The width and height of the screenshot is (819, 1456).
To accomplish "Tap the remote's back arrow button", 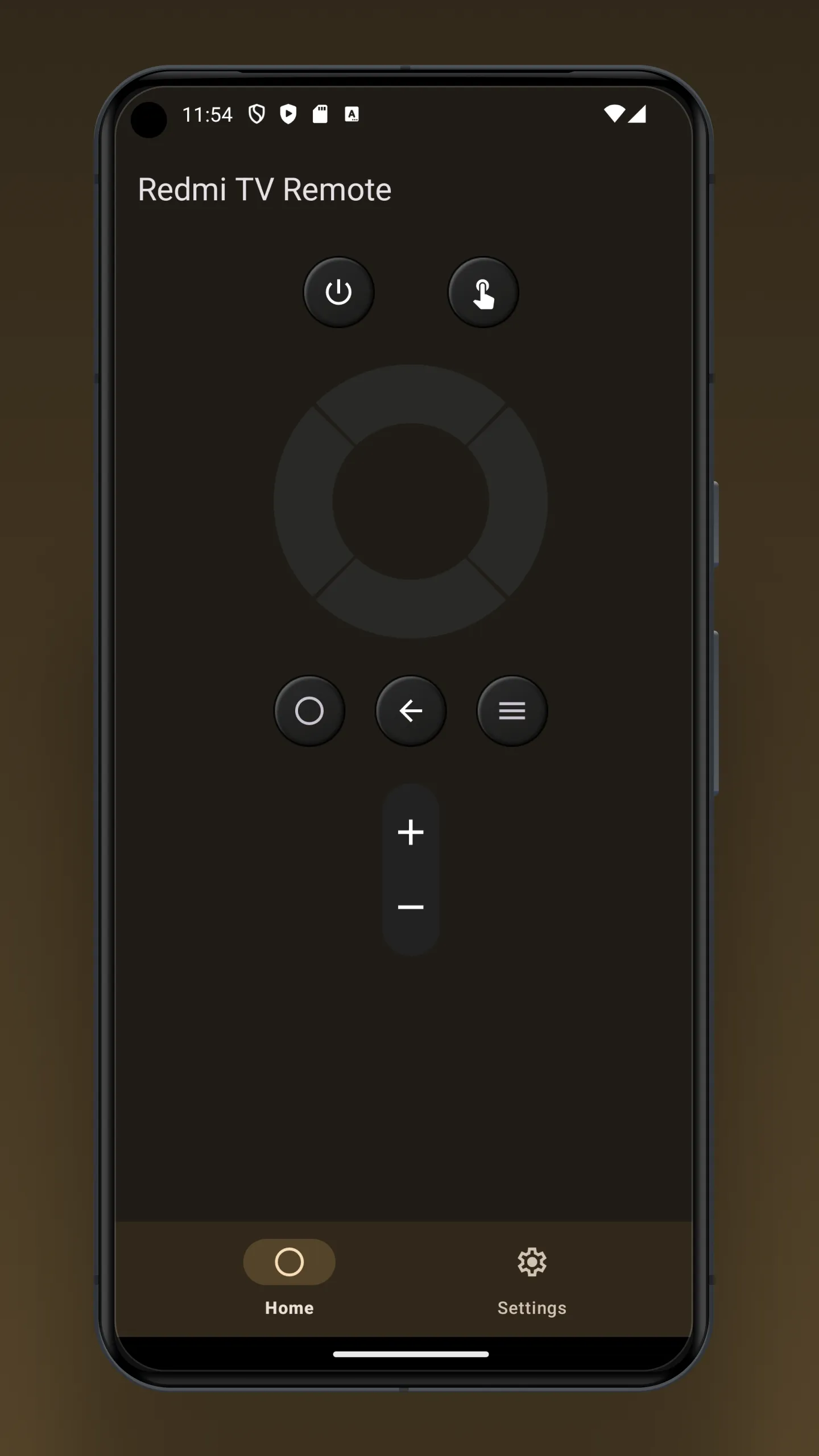I will point(411,711).
